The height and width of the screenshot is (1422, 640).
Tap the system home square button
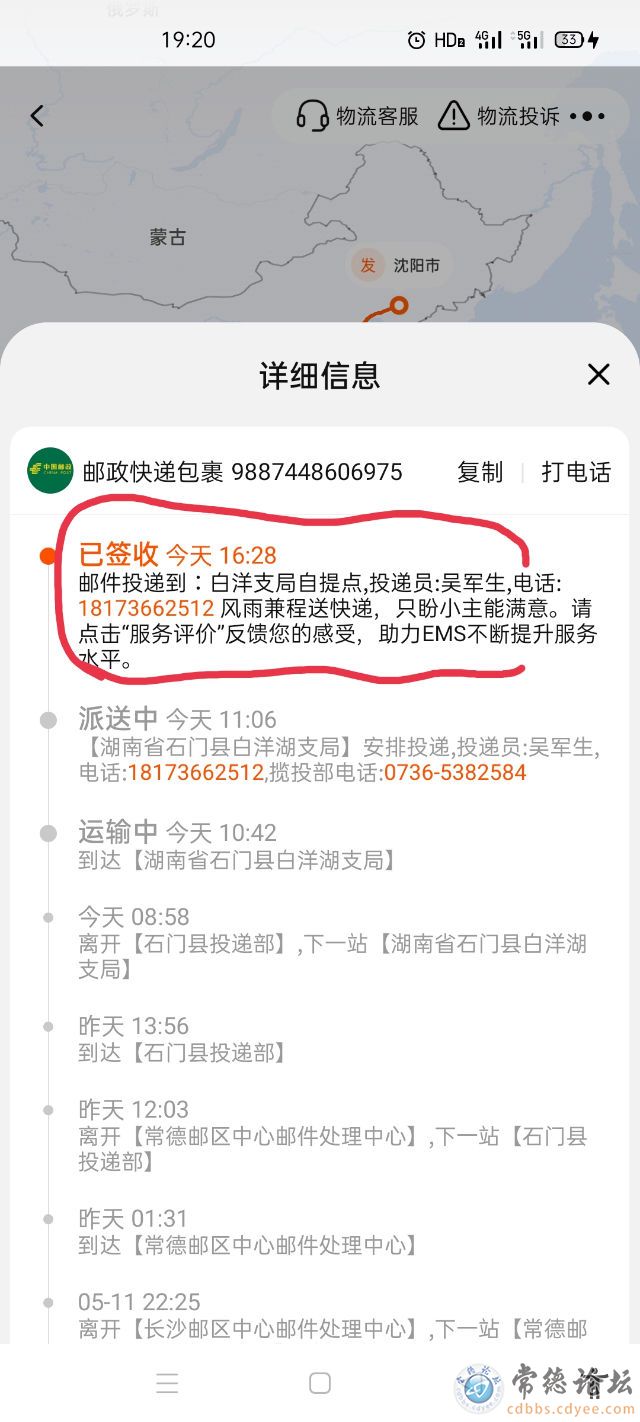pyautogui.click(x=320, y=1383)
